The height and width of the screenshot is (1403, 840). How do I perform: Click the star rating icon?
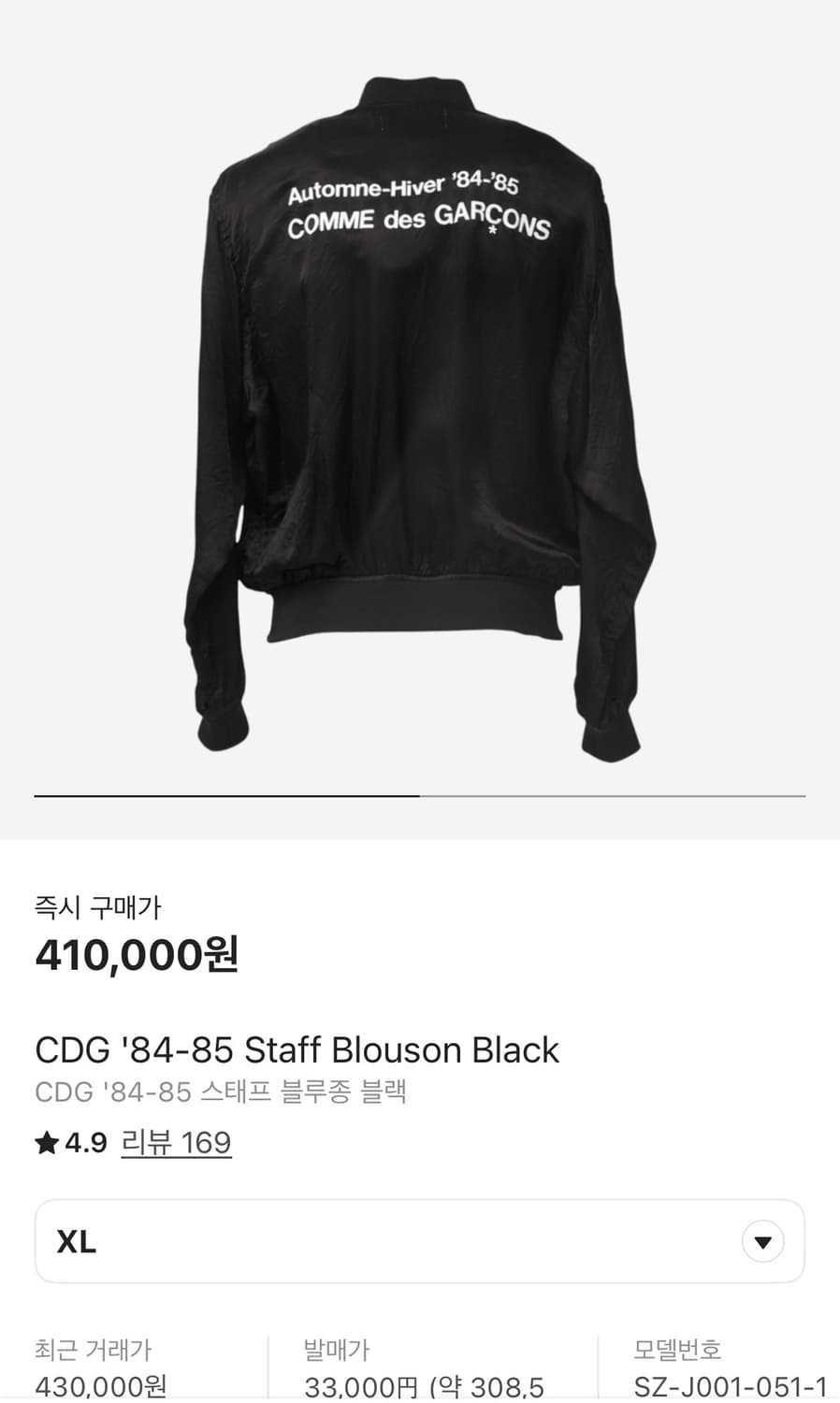coord(45,1142)
